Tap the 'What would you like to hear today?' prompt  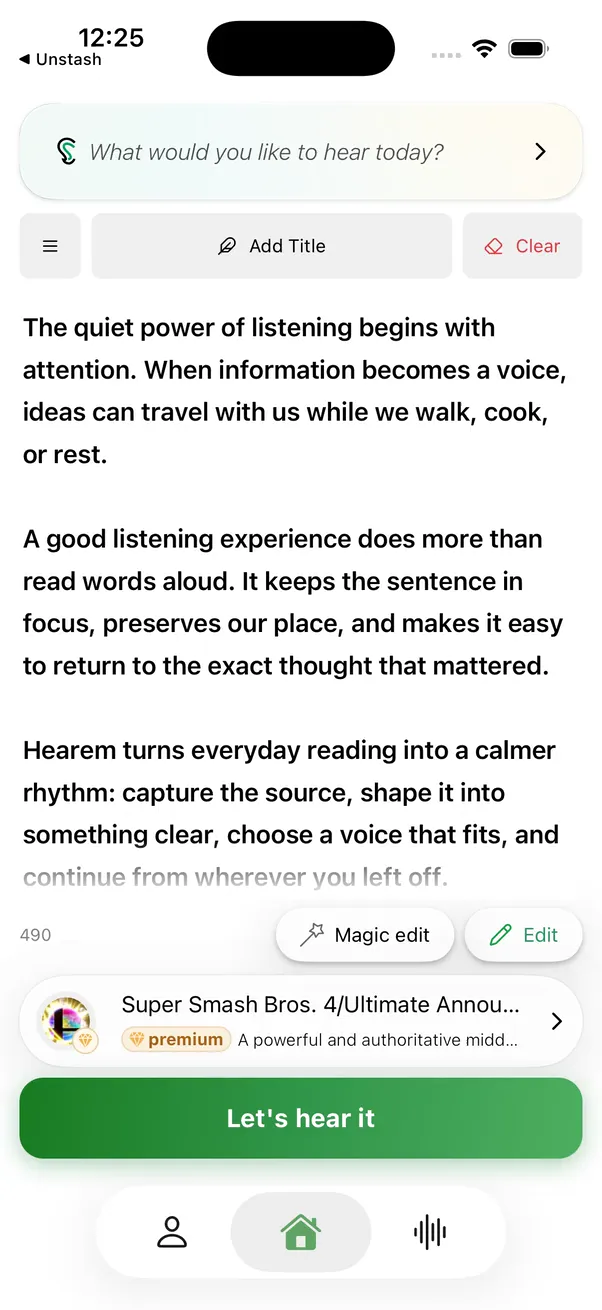click(301, 152)
